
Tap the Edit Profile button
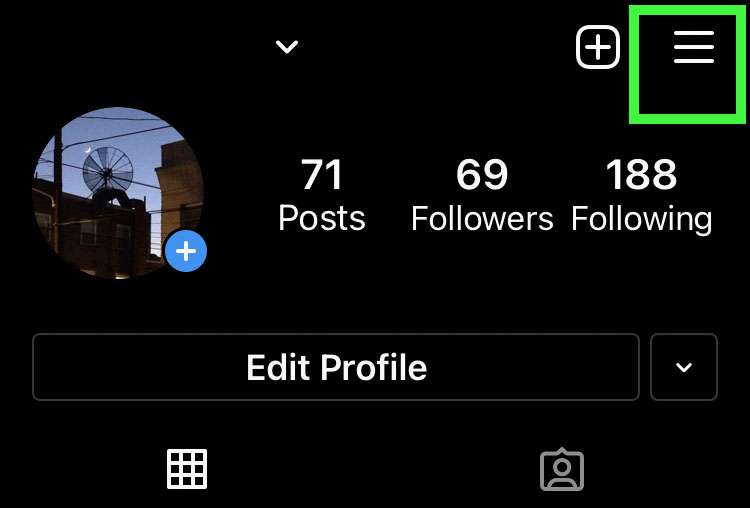tap(336, 367)
